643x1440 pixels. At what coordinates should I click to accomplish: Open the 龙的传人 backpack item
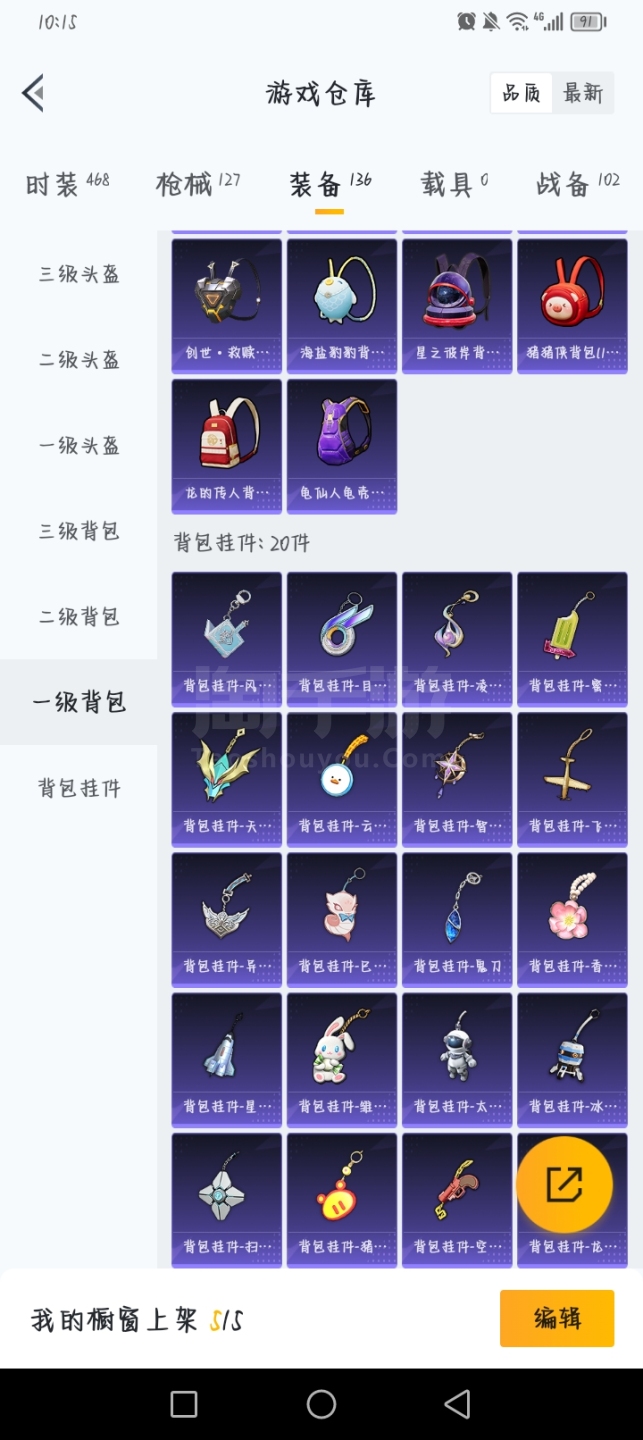point(227,445)
